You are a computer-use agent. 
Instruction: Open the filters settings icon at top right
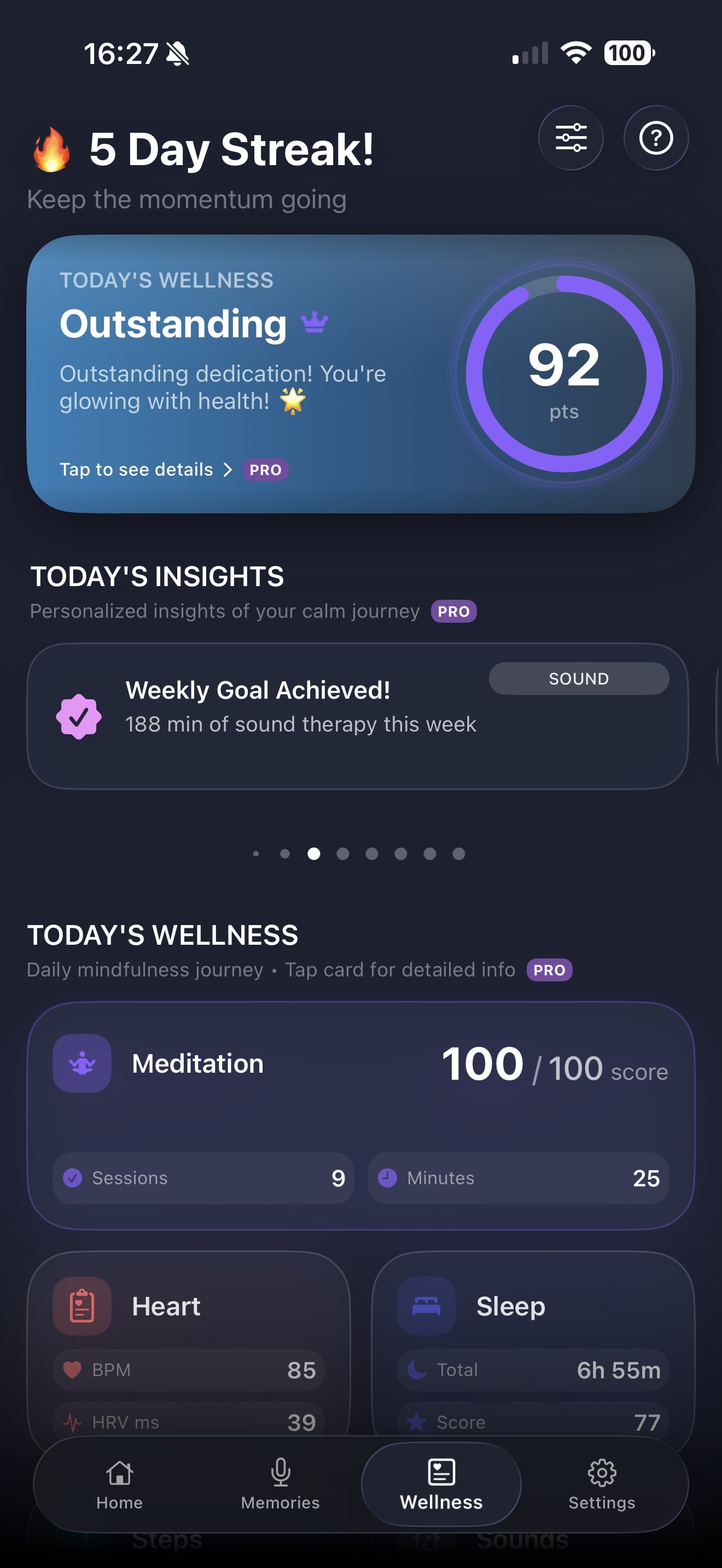point(571,138)
